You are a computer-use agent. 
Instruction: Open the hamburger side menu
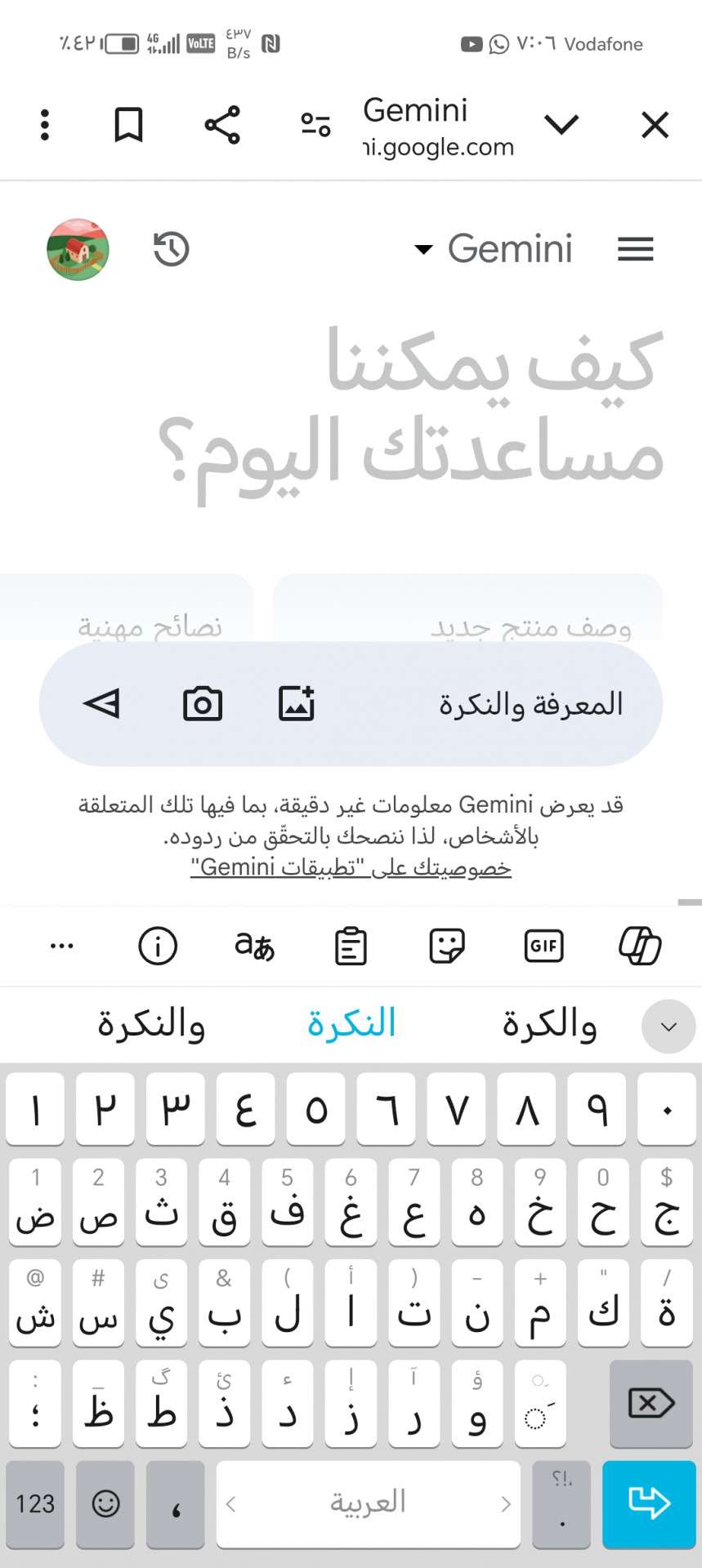636,249
